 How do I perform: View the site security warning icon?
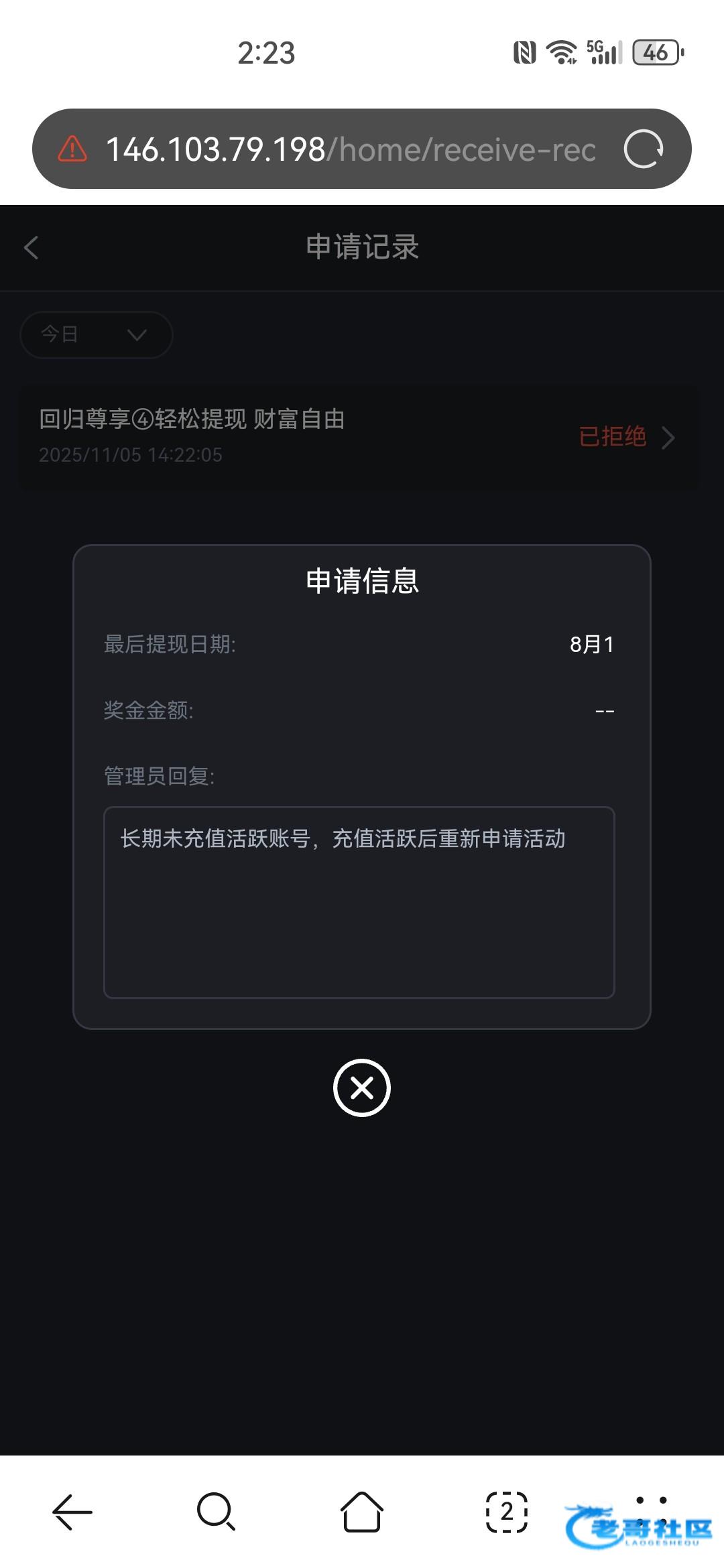[x=72, y=149]
